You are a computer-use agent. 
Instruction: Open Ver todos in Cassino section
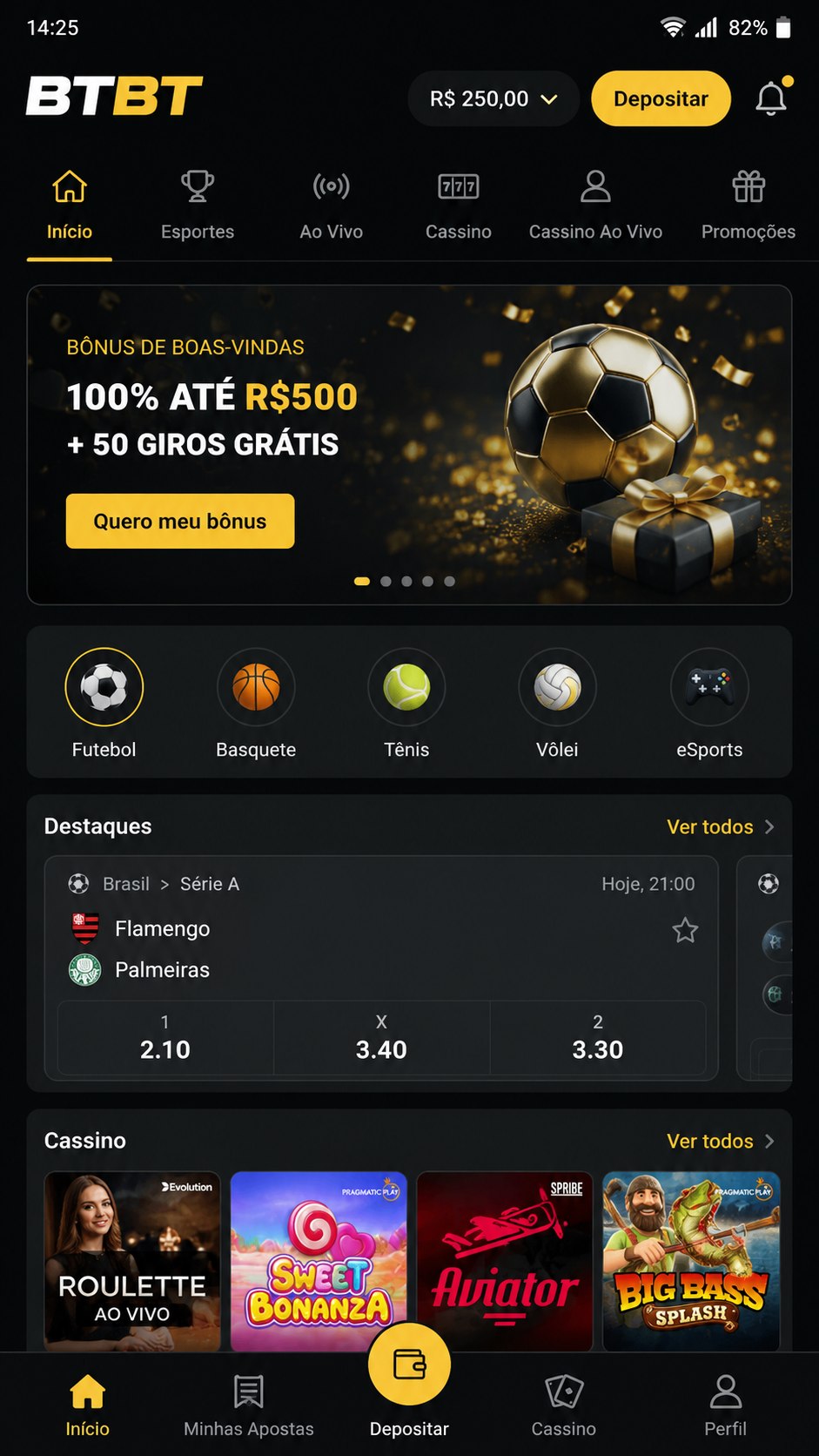click(x=721, y=1141)
